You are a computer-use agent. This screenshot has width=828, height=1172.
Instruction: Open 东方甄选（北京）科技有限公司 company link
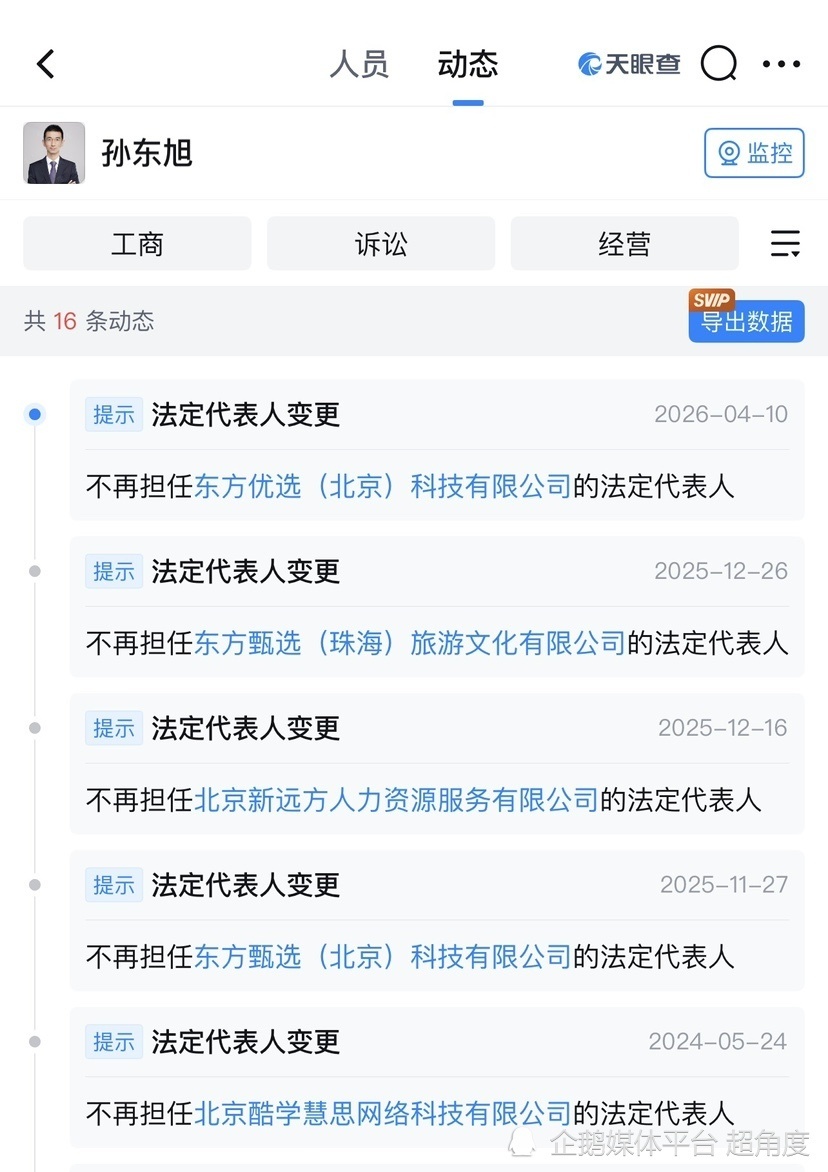click(x=382, y=957)
